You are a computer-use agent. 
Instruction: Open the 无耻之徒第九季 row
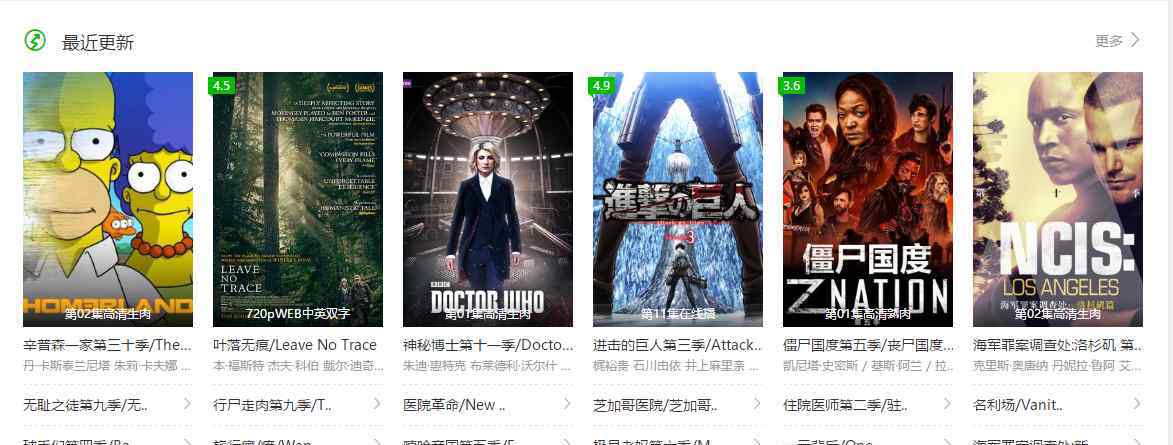pos(86,405)
